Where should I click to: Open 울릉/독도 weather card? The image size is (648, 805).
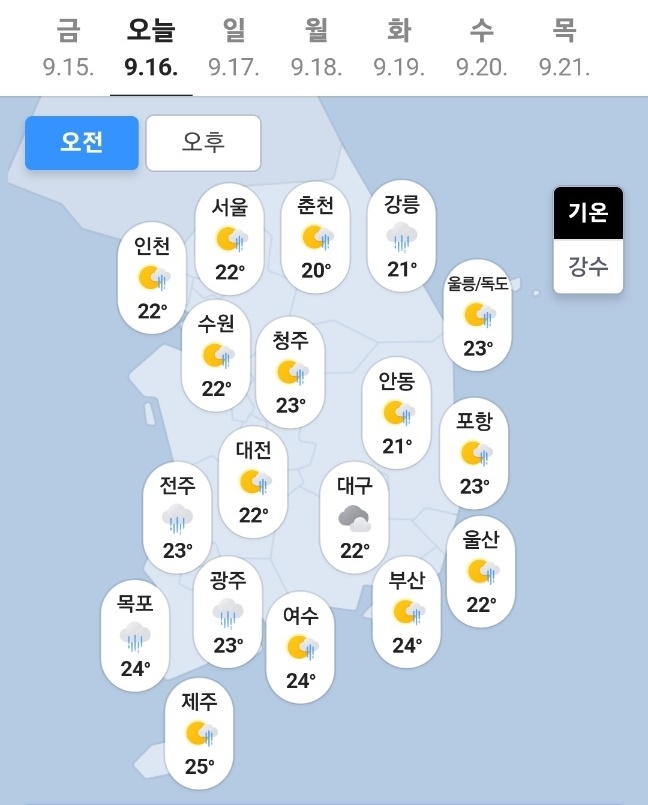[x=477, y=315]
